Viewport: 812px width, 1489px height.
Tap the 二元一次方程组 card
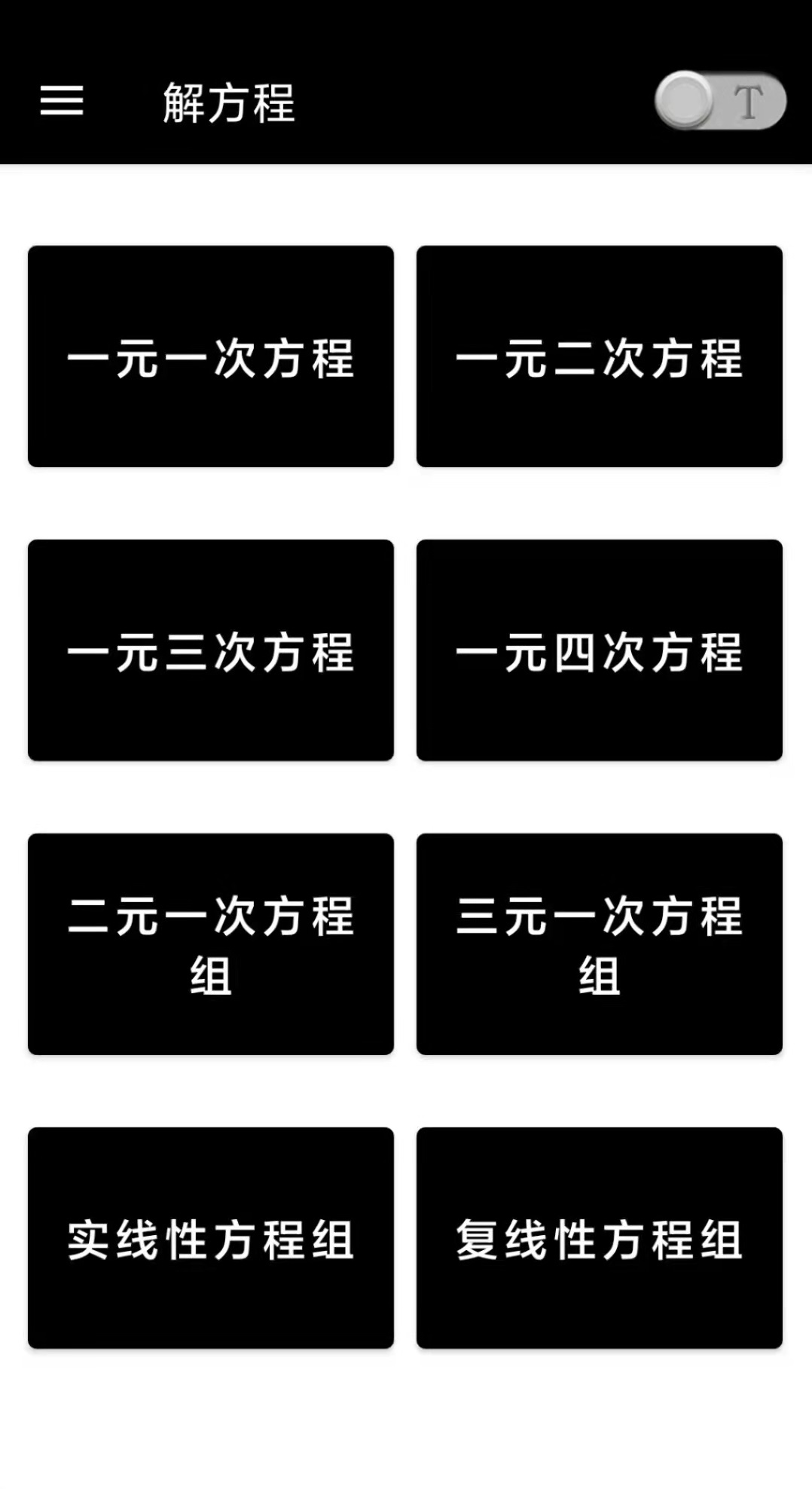[211, 944]
